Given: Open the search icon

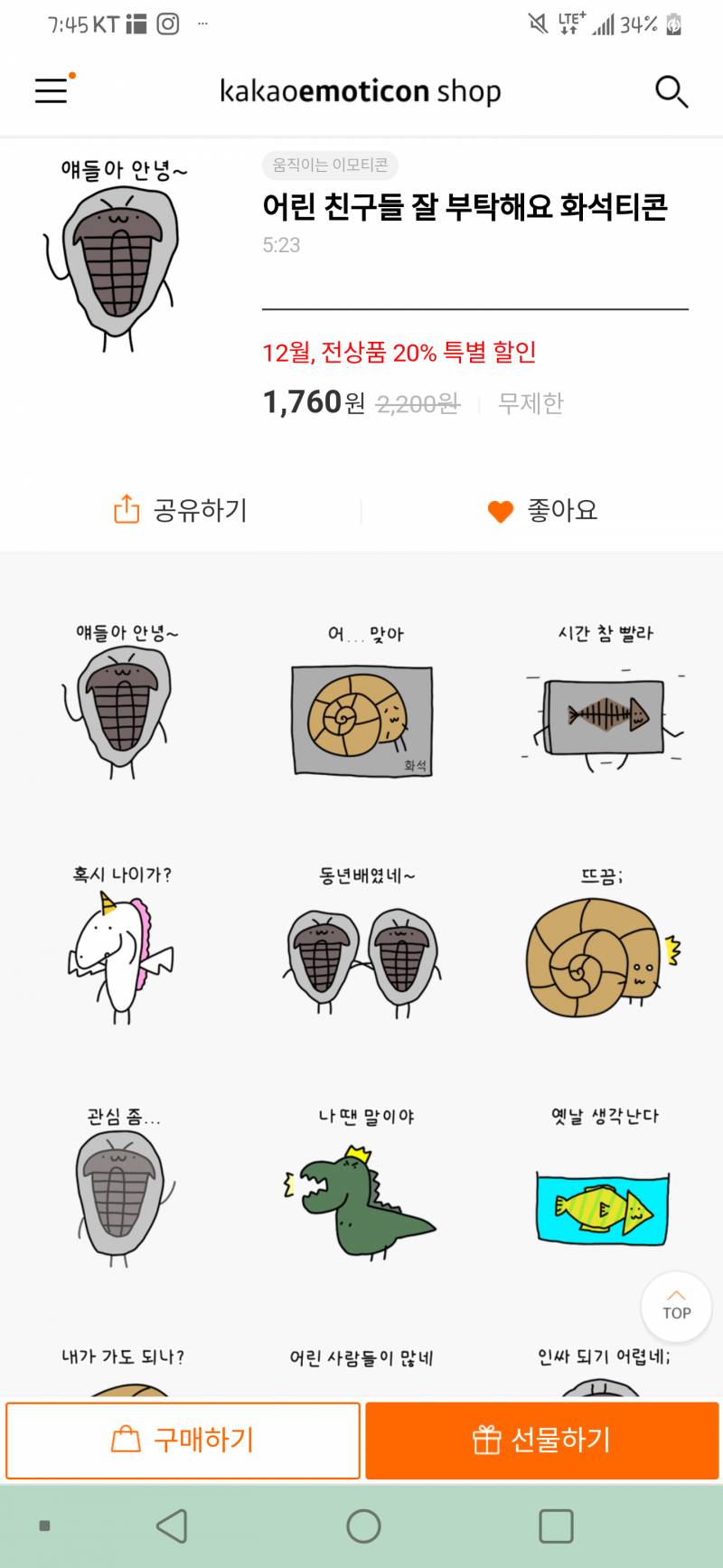Looking at the screenshot, I should (671, 90).
